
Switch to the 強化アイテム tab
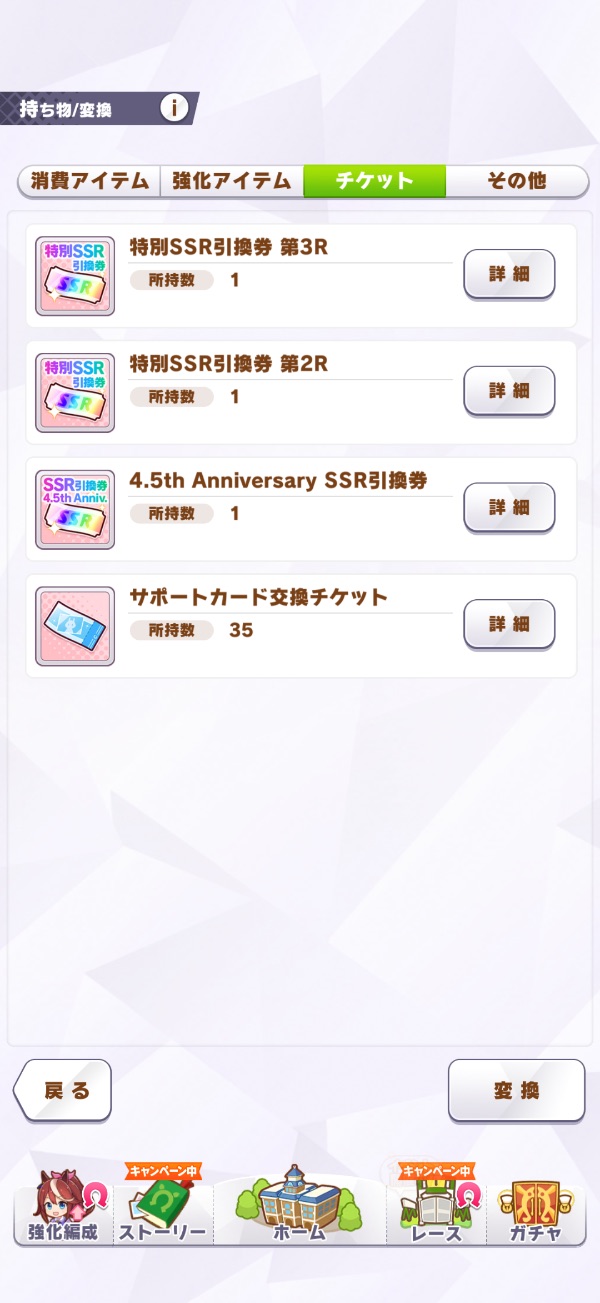pyautogui.click(x=231, y=181)
